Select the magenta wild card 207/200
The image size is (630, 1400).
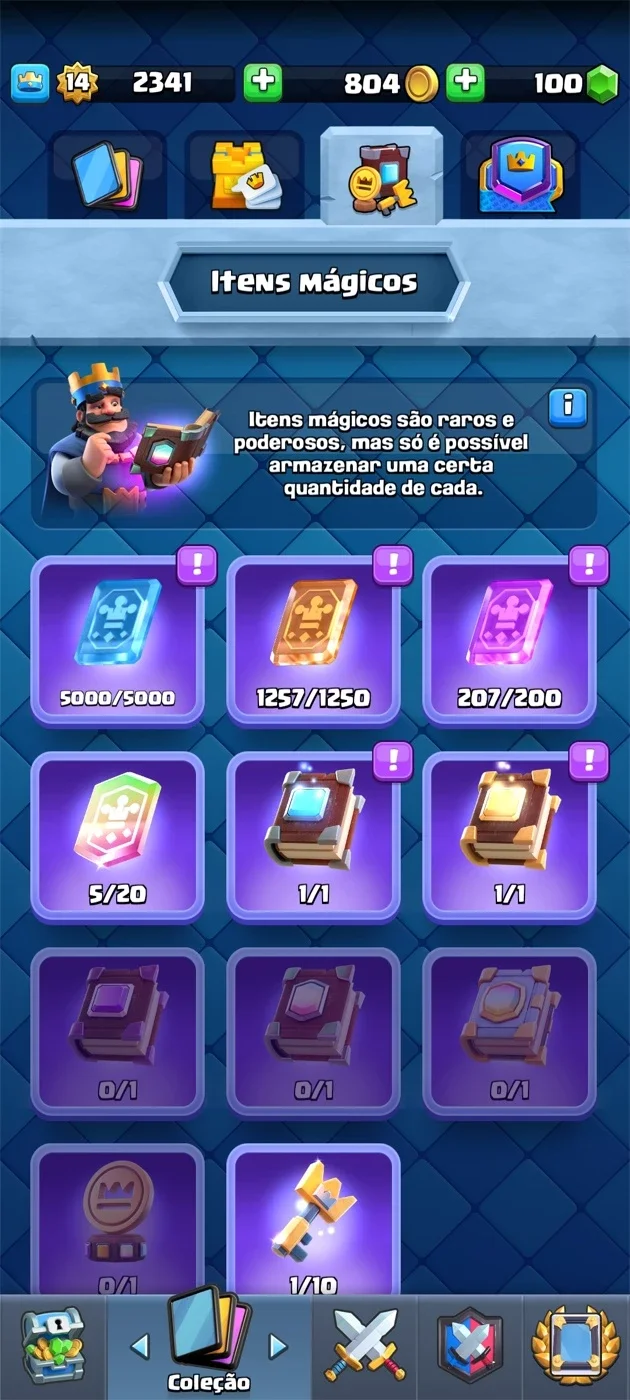click(x=510, y=640)
